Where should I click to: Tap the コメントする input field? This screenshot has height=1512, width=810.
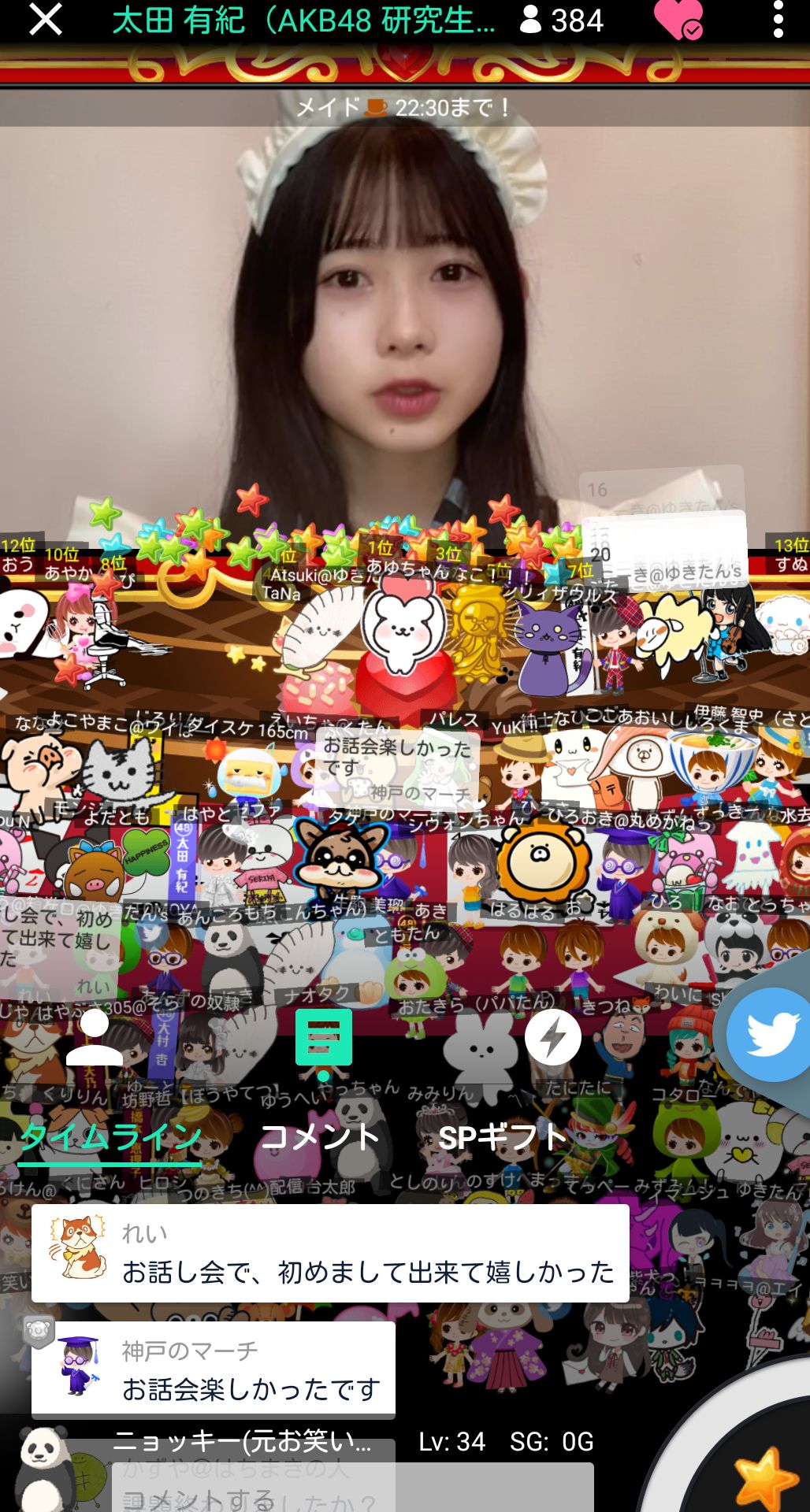tap(352, 1490)
